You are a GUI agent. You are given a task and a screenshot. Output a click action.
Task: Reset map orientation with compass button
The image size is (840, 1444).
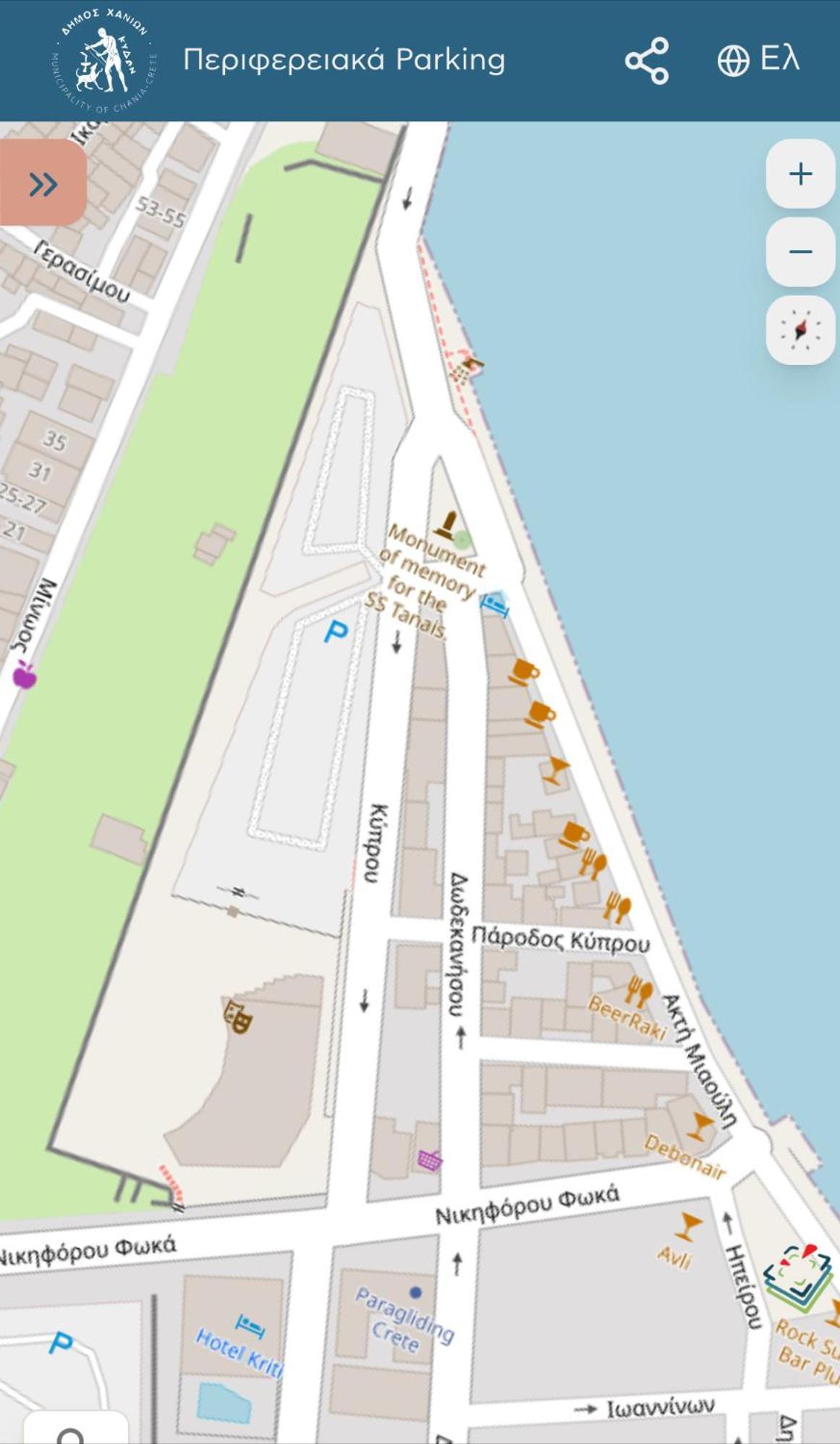(x=800, y=331)
